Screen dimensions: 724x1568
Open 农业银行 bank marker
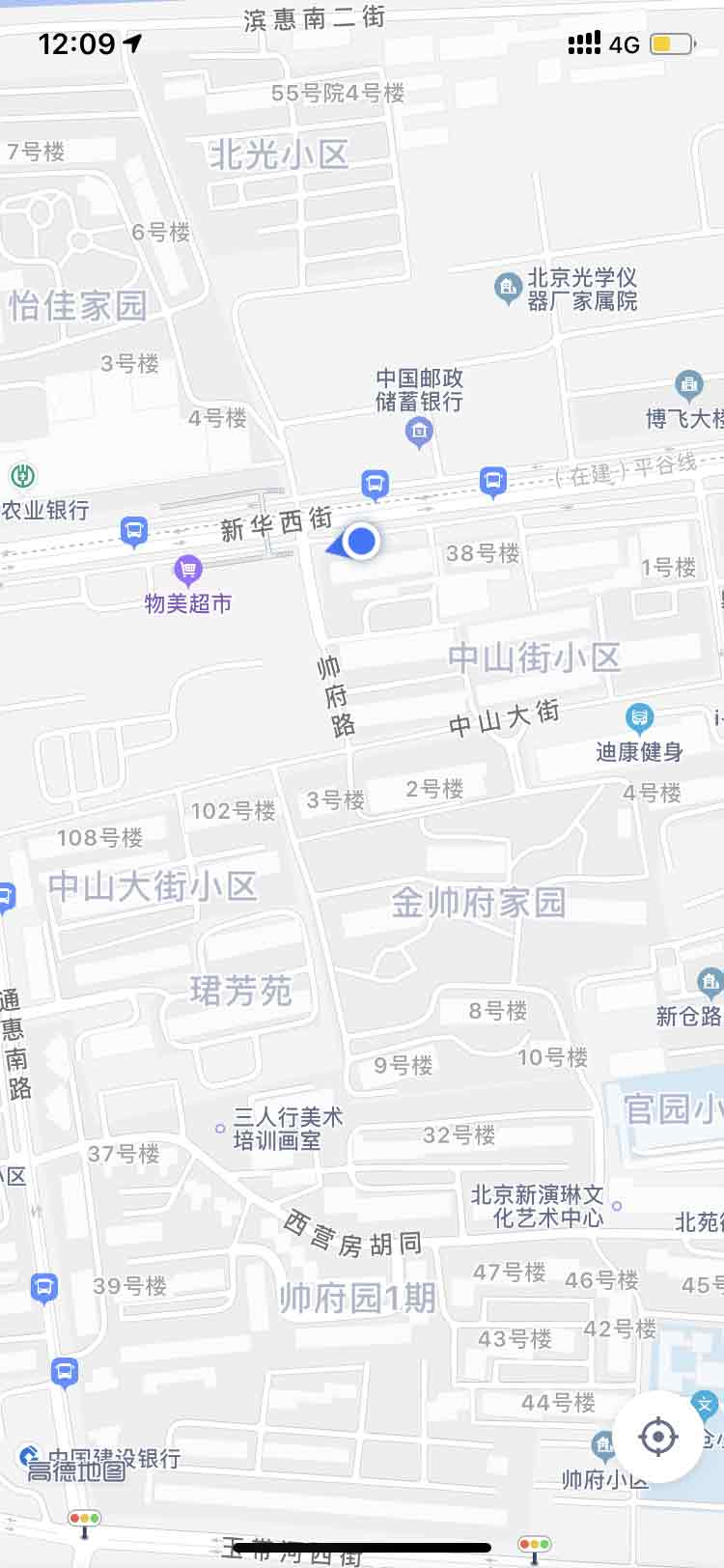21,476
